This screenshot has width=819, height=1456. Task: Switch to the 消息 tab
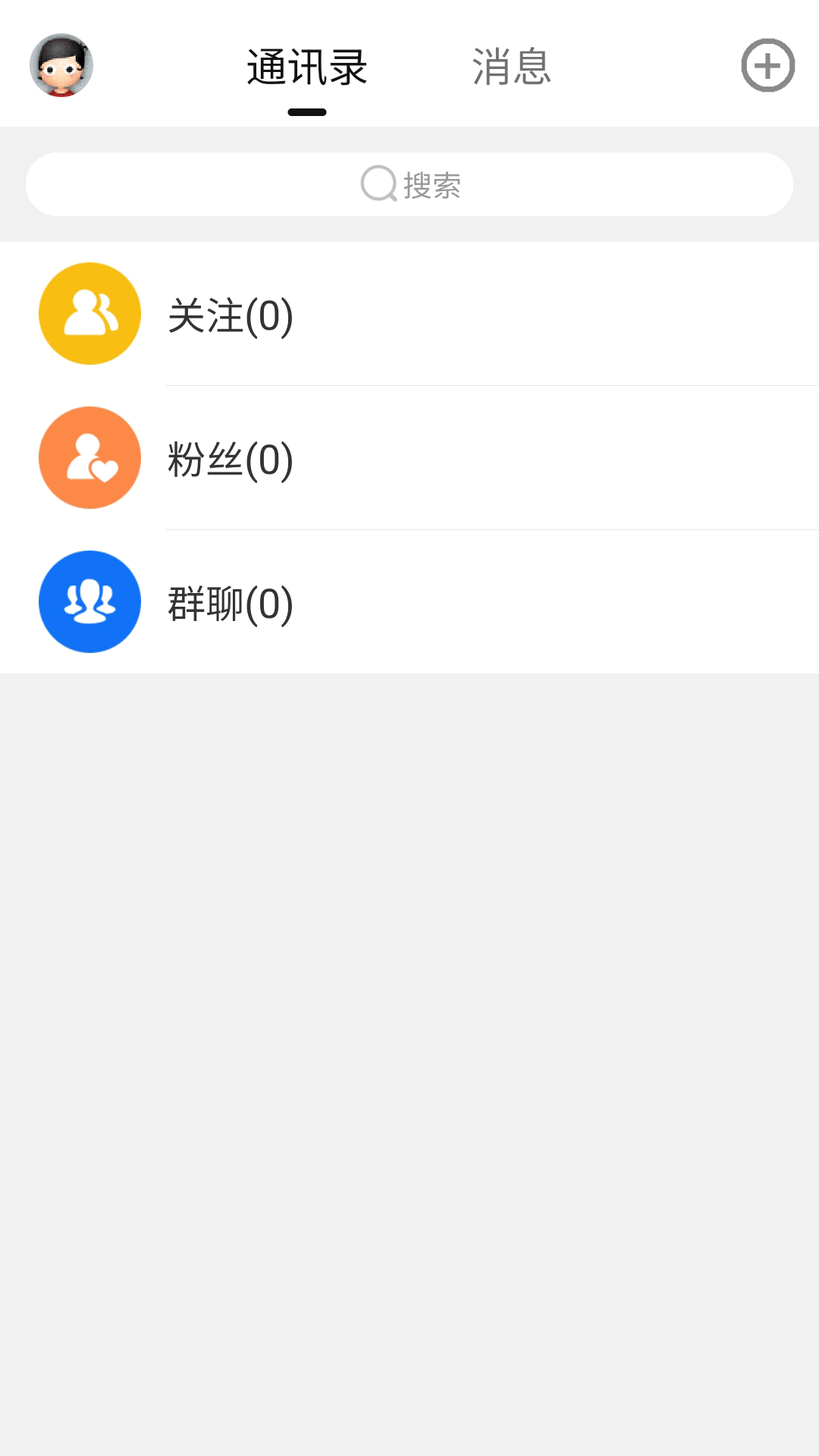pos(512,68)
